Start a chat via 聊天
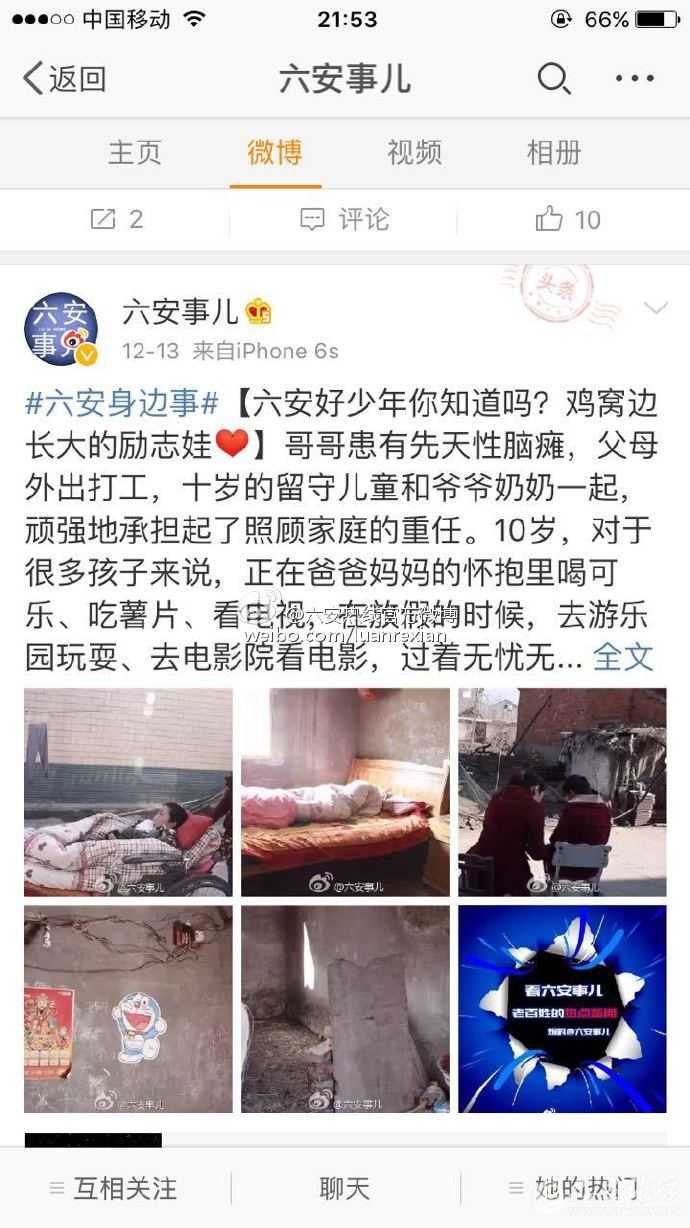 pyautogui.click(x=344, y=1188)
